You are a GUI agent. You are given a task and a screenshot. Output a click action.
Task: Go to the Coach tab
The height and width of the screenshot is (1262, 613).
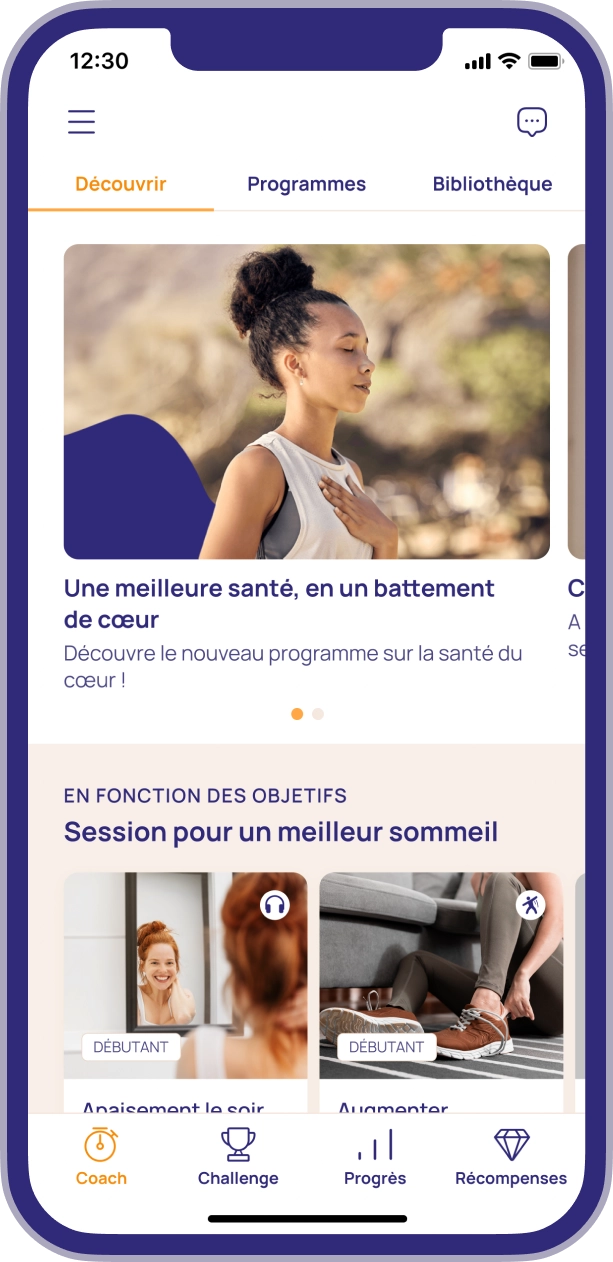tap(101, 1157)
